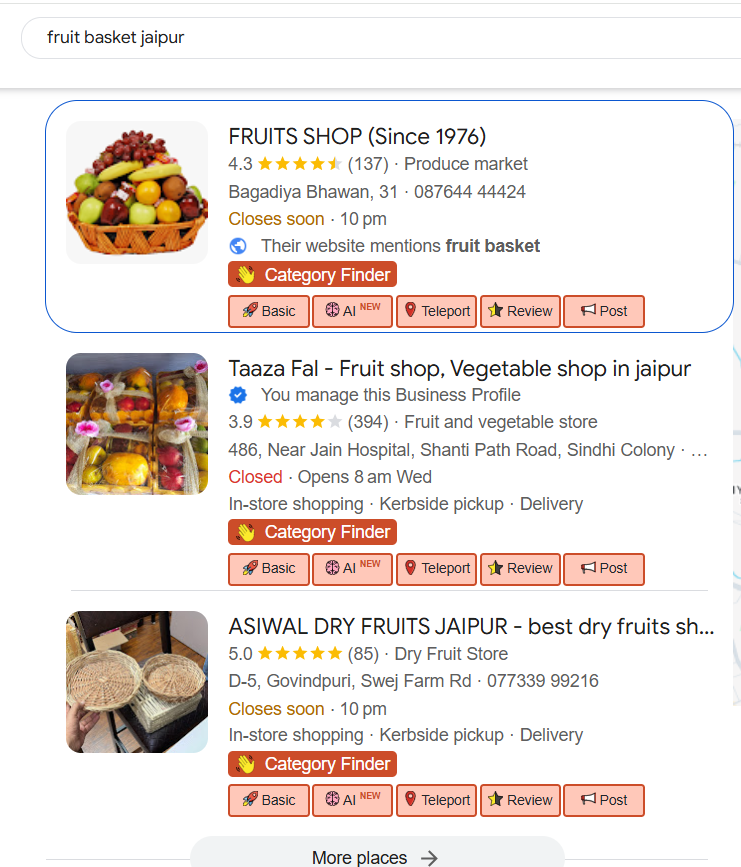Show More places
741x867 pixels.
(x=375, y=857)
